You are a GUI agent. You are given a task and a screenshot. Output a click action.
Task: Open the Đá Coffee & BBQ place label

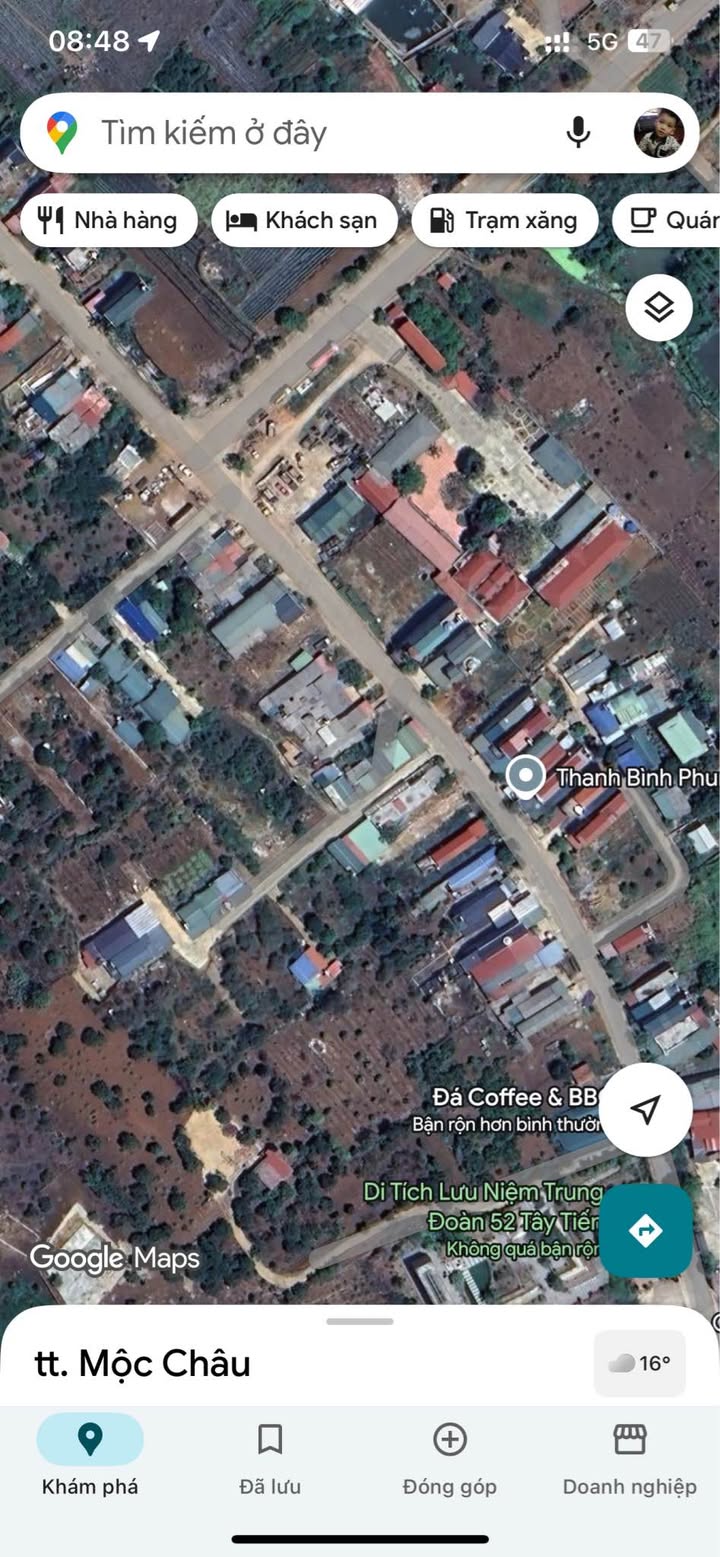517,1097
